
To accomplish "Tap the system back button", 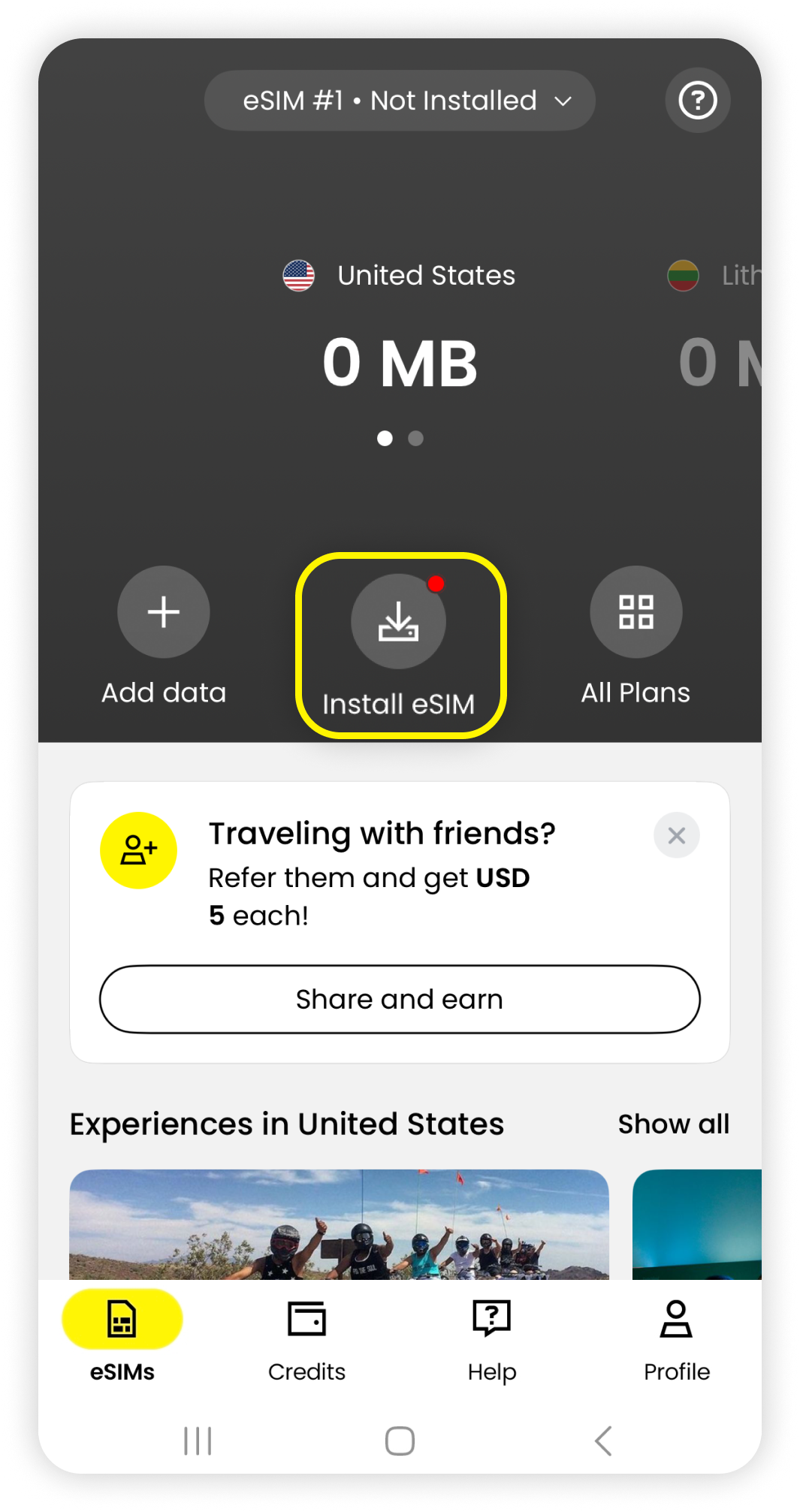I will pyautogui.click(x=602, y=1441).
